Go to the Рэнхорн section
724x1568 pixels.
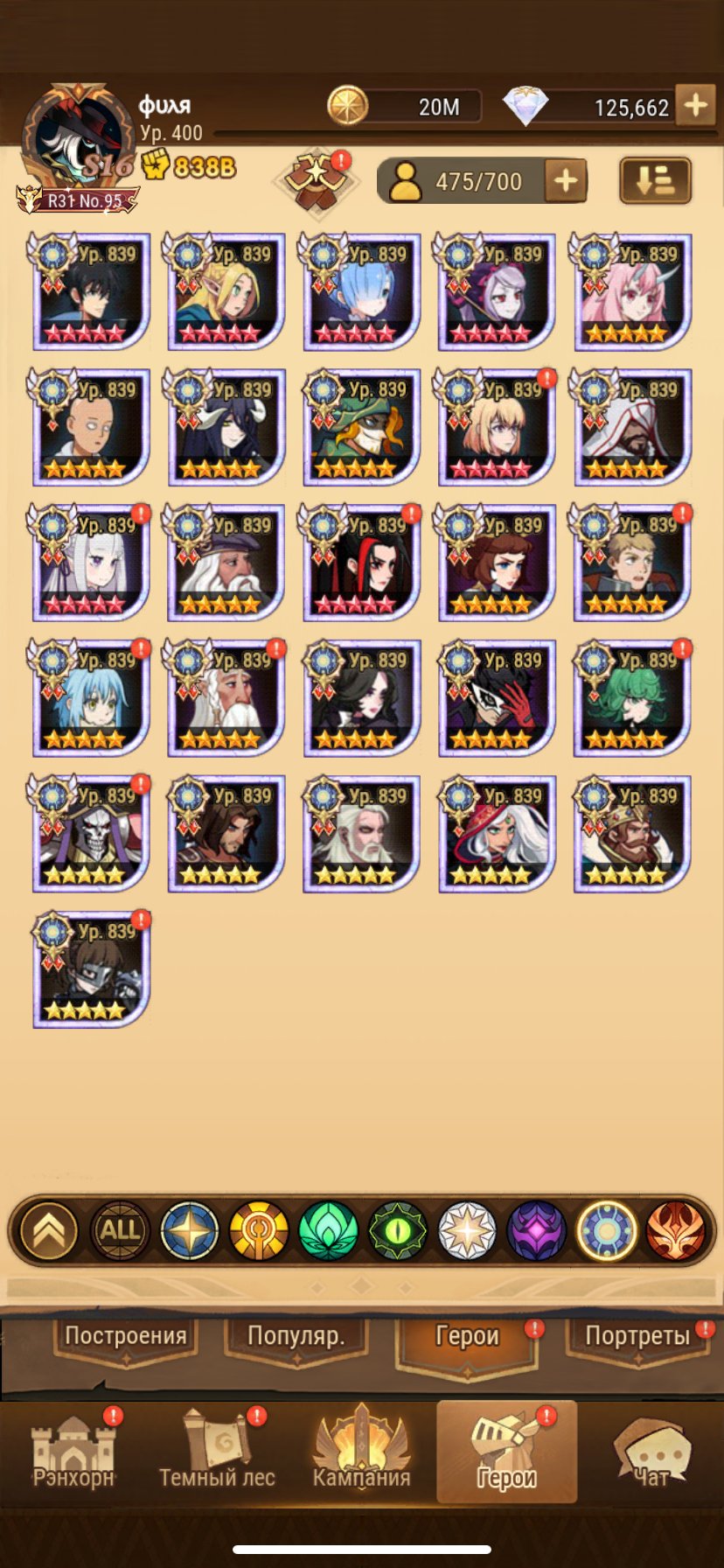[x=73, y=1452]
